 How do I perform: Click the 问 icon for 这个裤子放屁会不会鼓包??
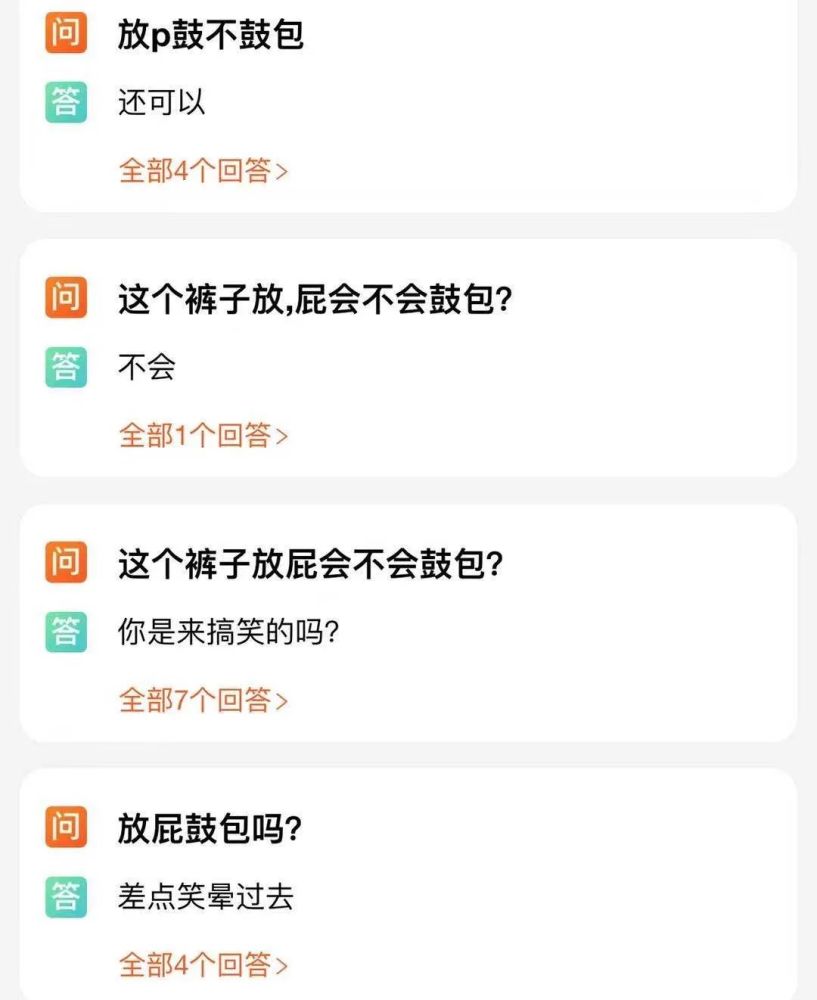click(x=64, y=562)
